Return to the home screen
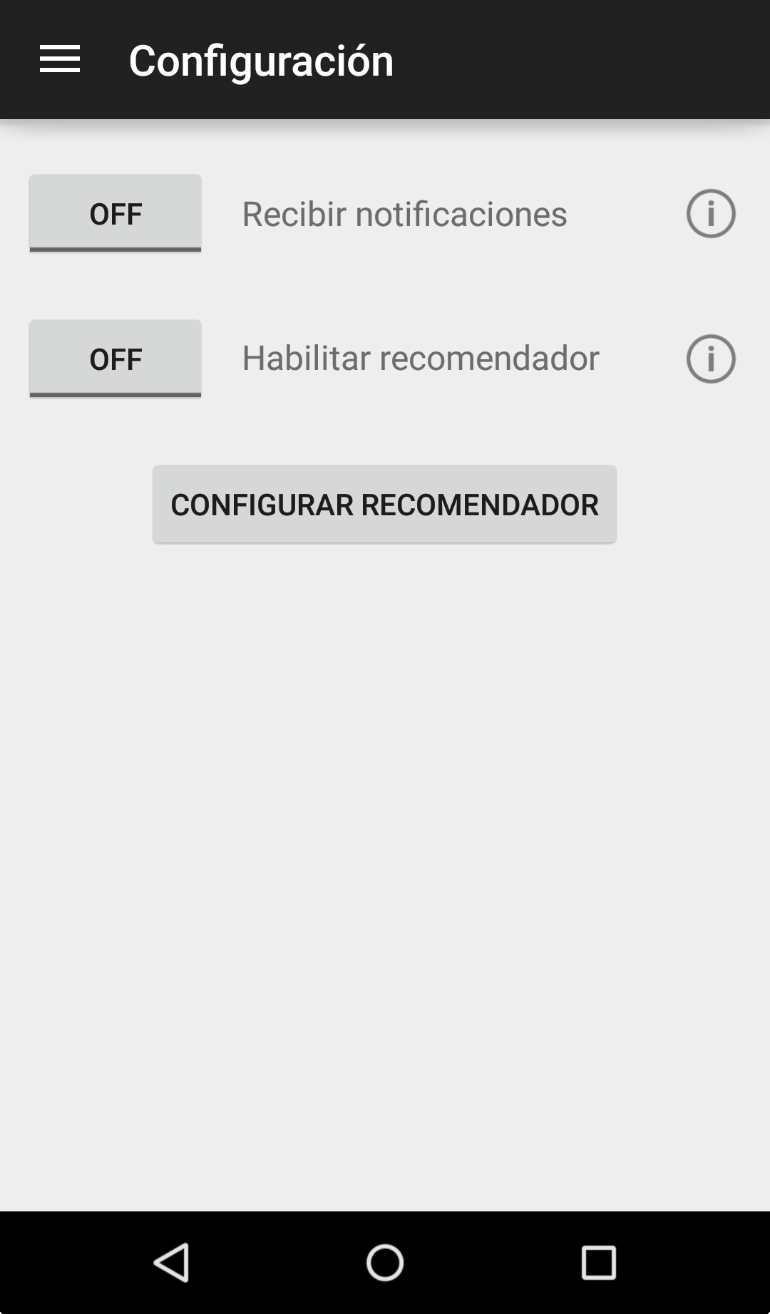770x1314 pixels. (x=385, y=1262)
